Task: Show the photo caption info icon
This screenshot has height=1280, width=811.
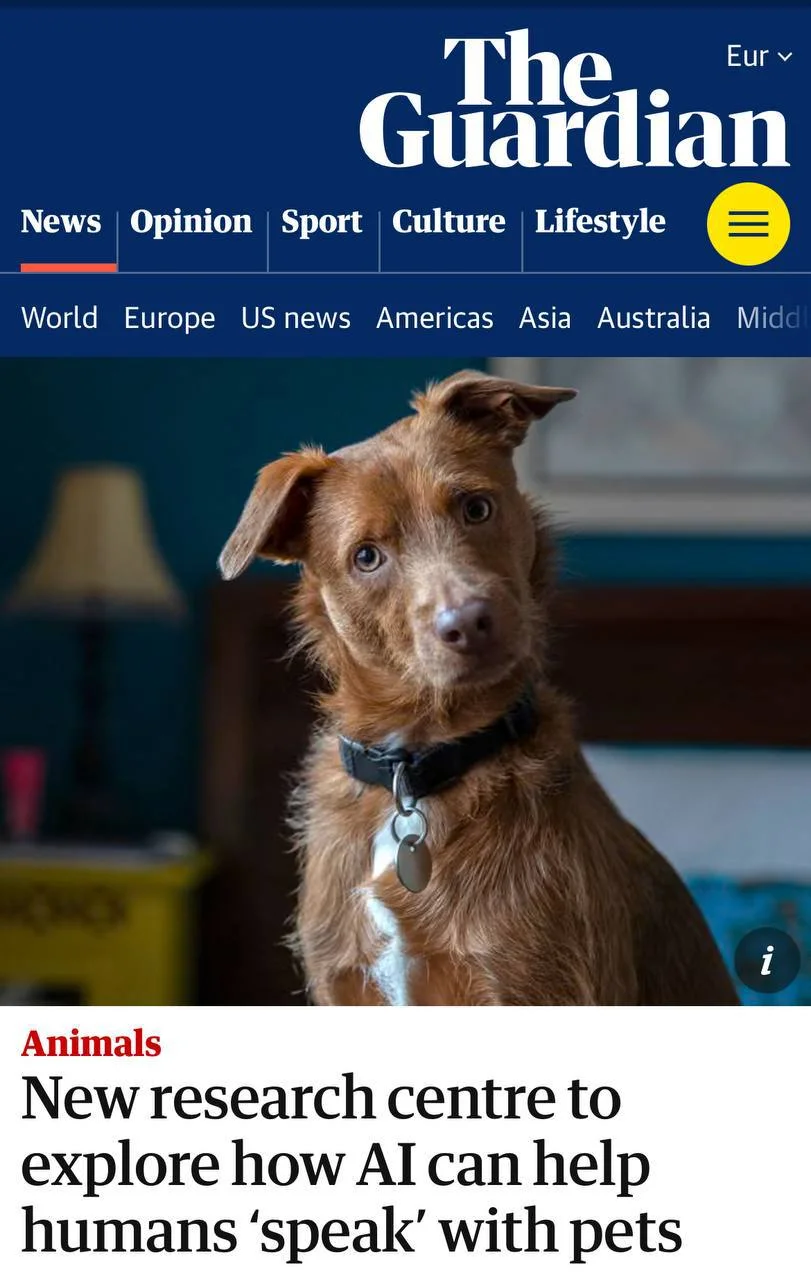Action: pos(766,961)
